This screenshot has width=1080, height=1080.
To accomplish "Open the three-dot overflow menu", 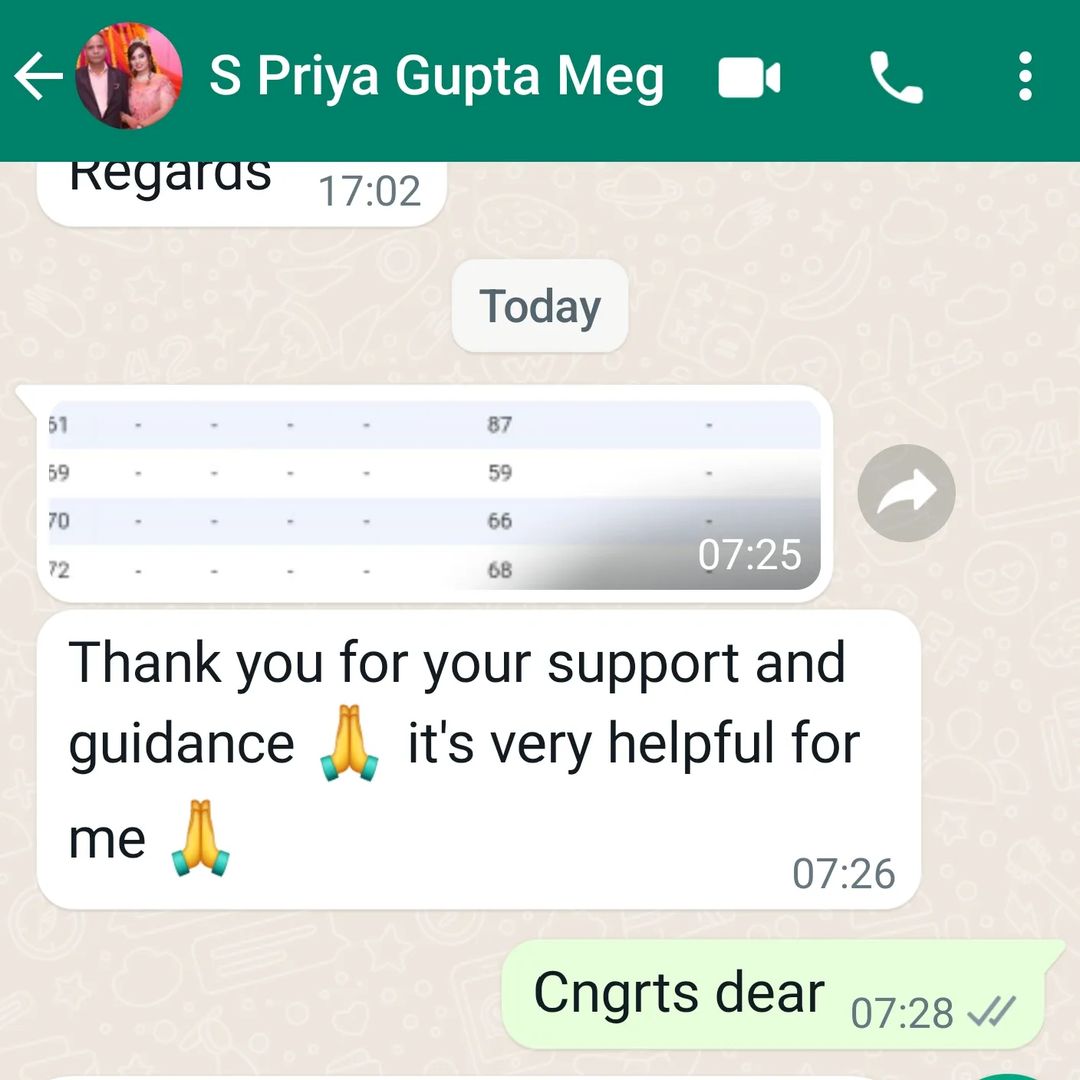I will 1024,78.
